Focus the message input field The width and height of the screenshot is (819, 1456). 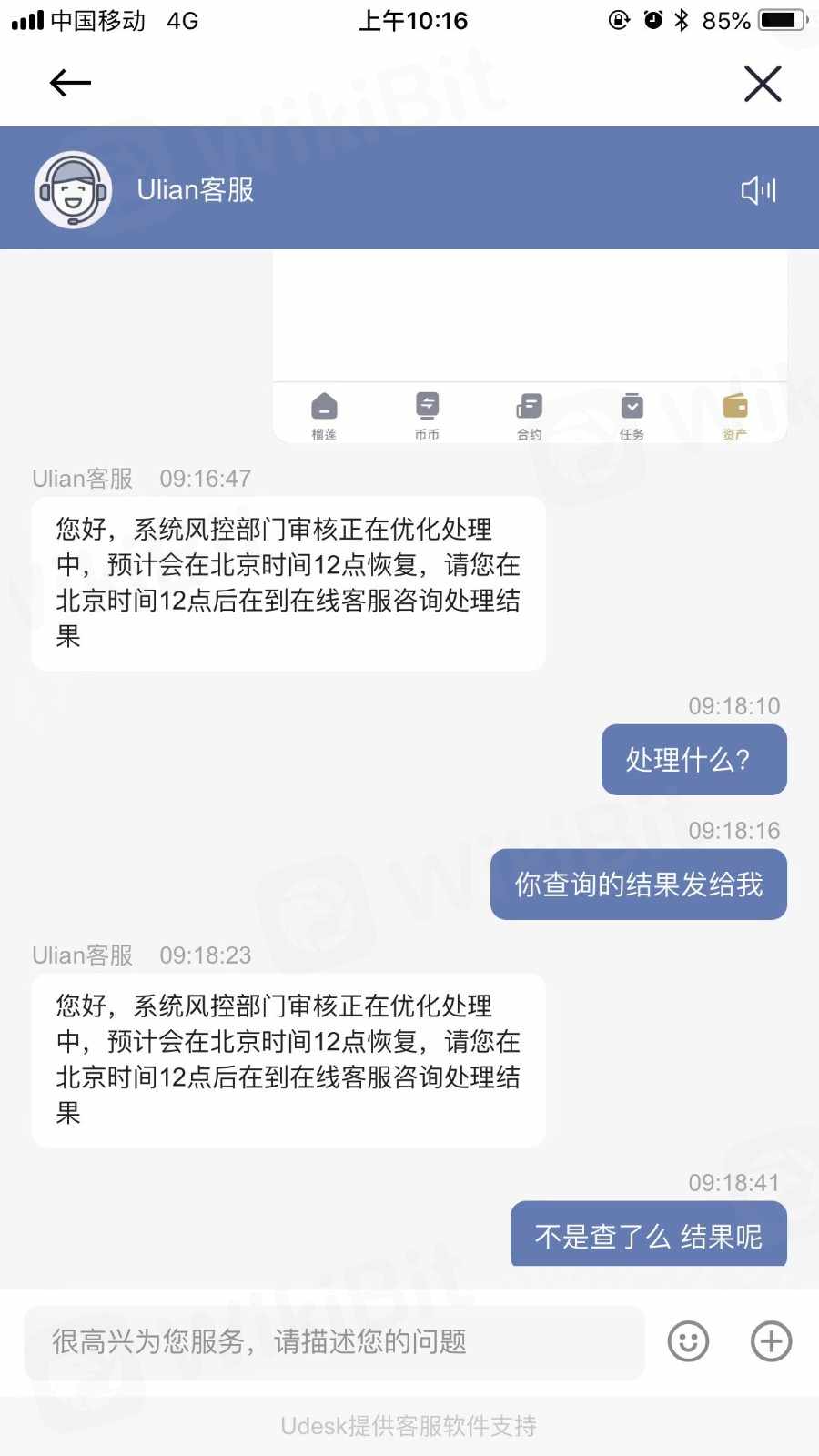pos(334,1341)
